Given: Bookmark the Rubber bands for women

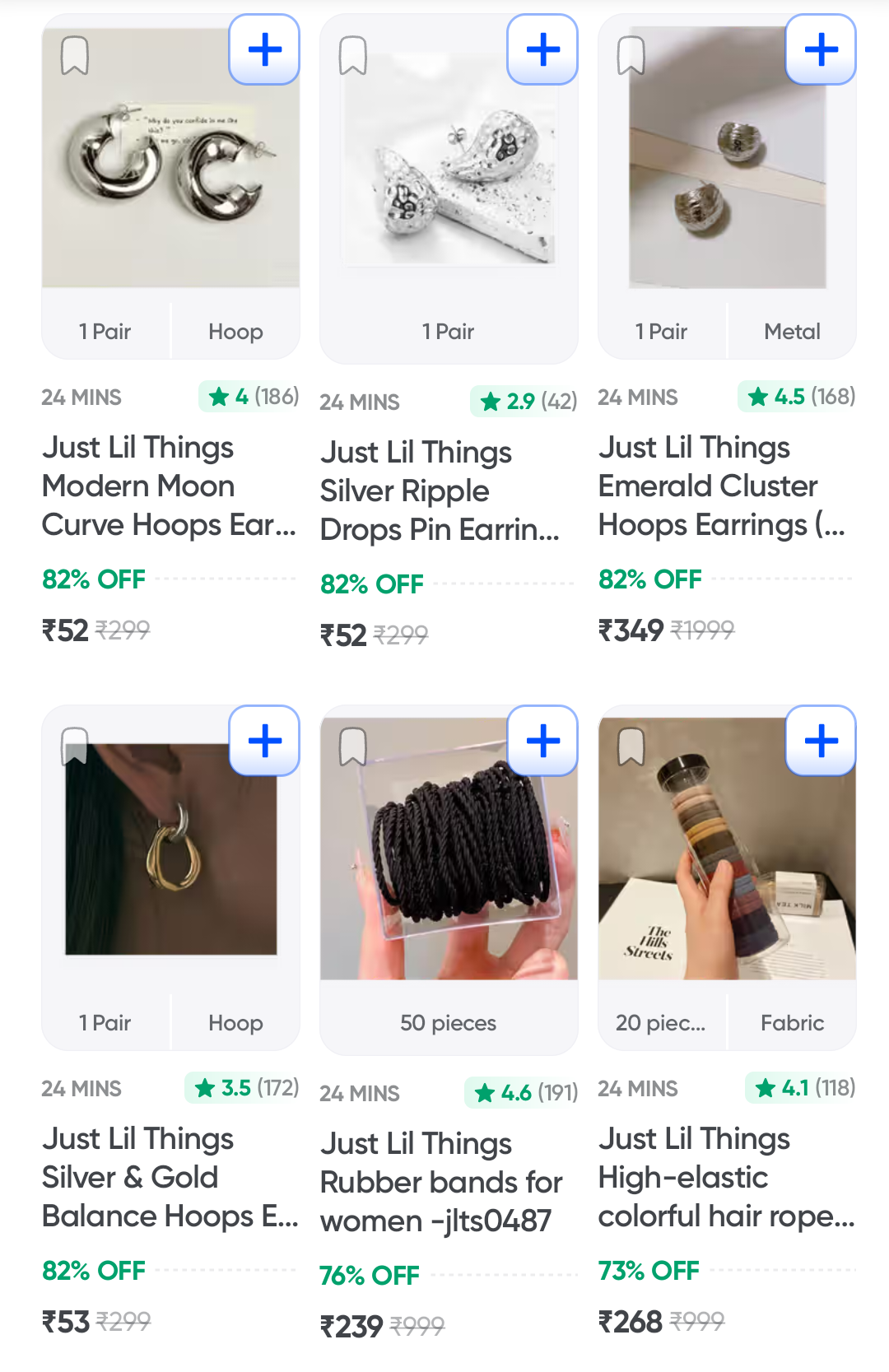Looking at the screenshot, I should pyautogui.click(x=353, y=746).
